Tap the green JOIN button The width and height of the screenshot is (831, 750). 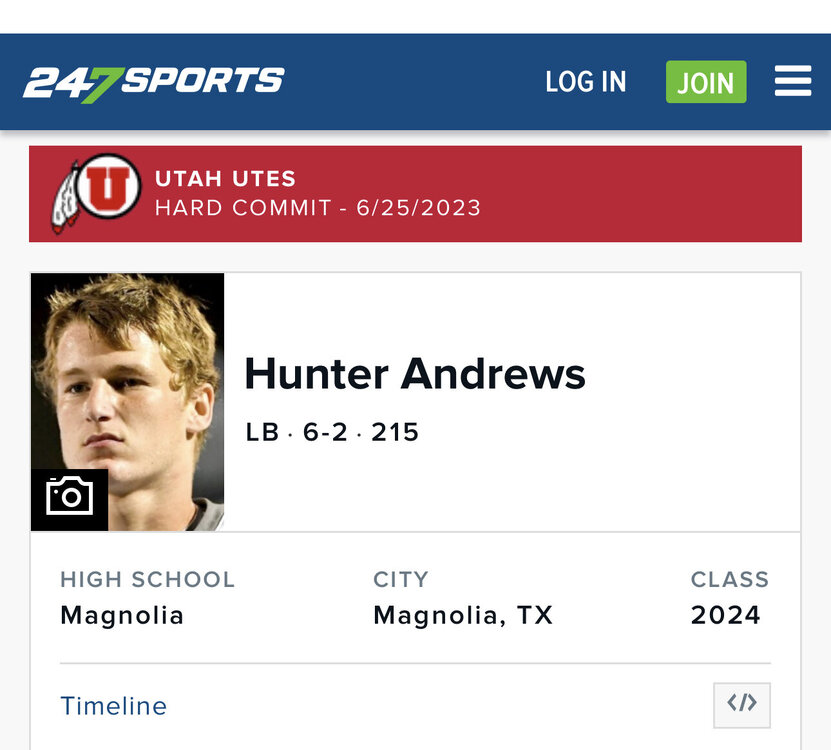706,83
